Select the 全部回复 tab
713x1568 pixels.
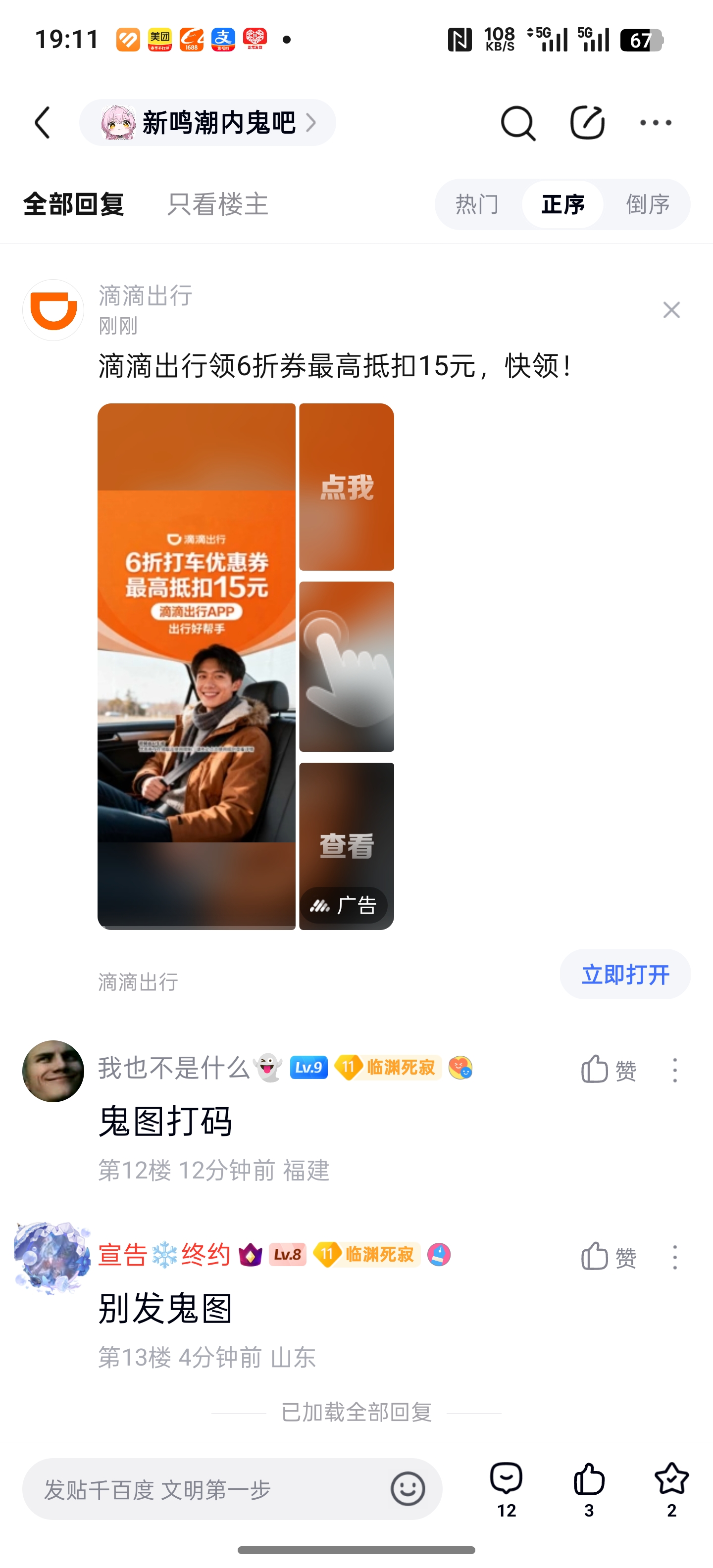tap(74, 204)
